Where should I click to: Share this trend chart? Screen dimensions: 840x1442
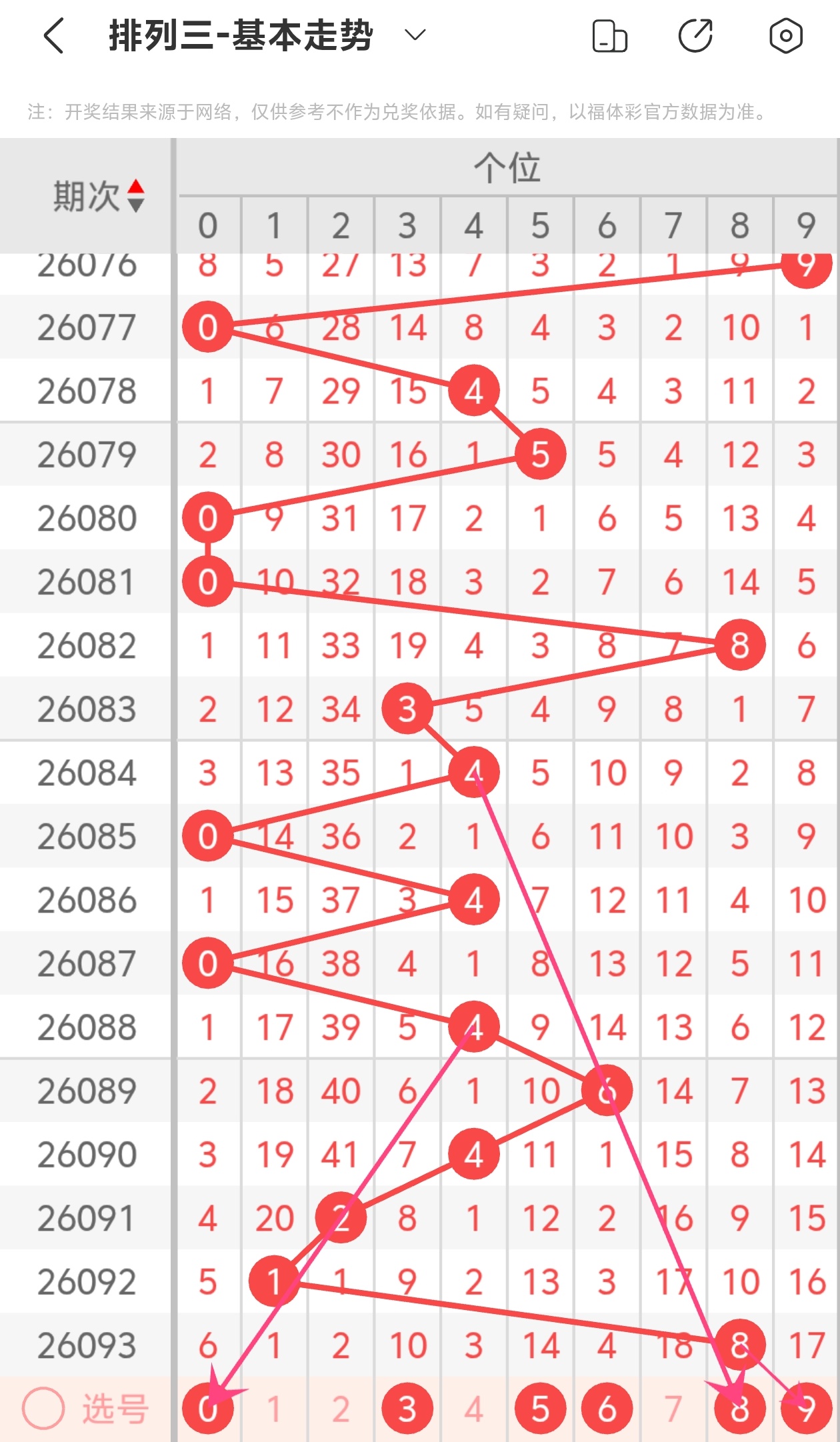(x=695, y=36)
